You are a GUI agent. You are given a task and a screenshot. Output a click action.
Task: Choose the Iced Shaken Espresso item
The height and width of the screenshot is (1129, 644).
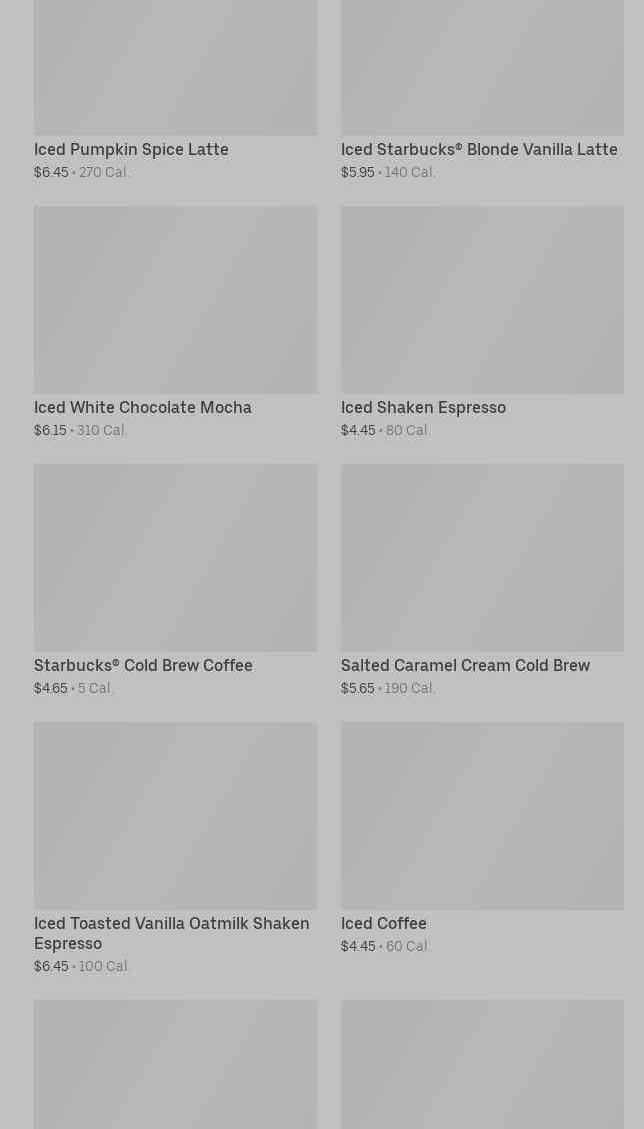pos(482,323)
